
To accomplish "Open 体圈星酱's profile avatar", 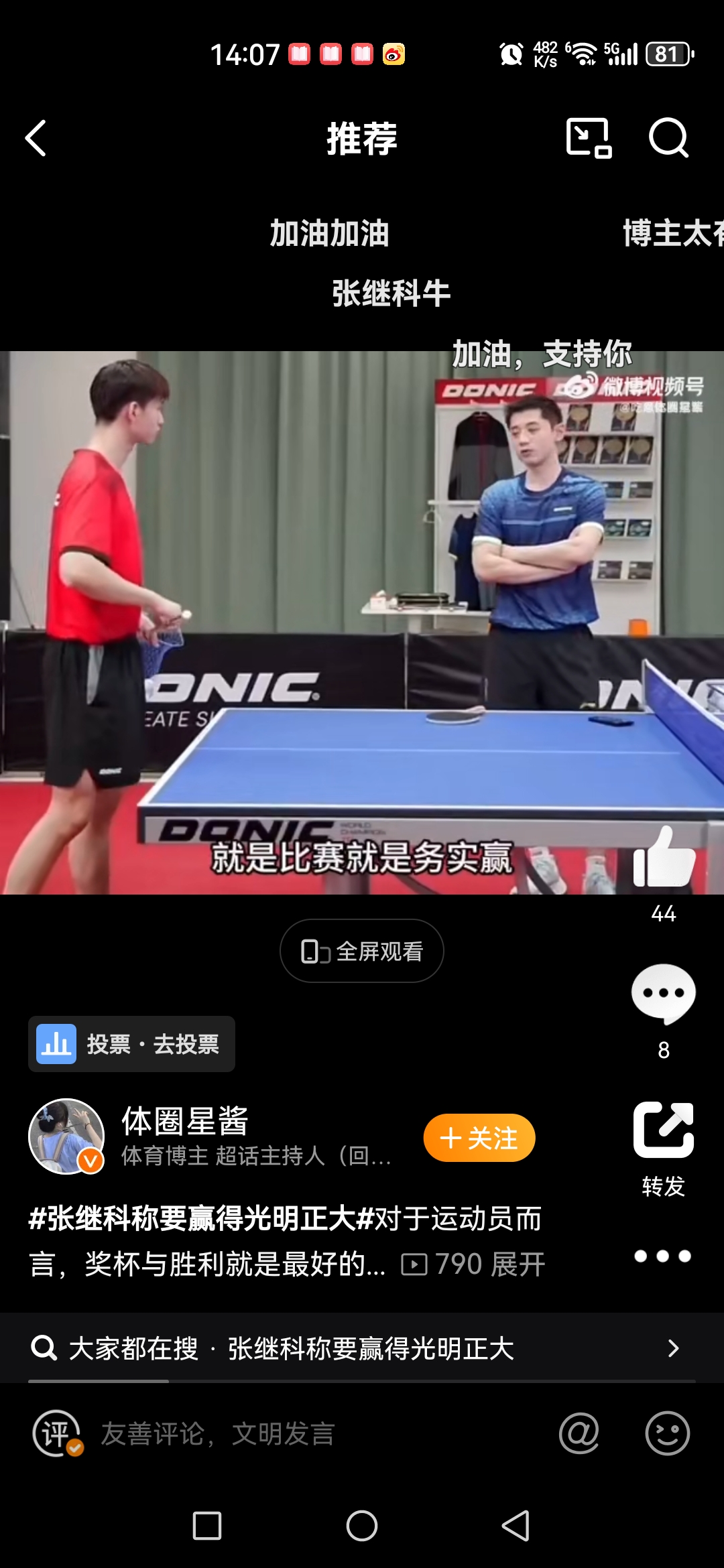I will 66,1136.
